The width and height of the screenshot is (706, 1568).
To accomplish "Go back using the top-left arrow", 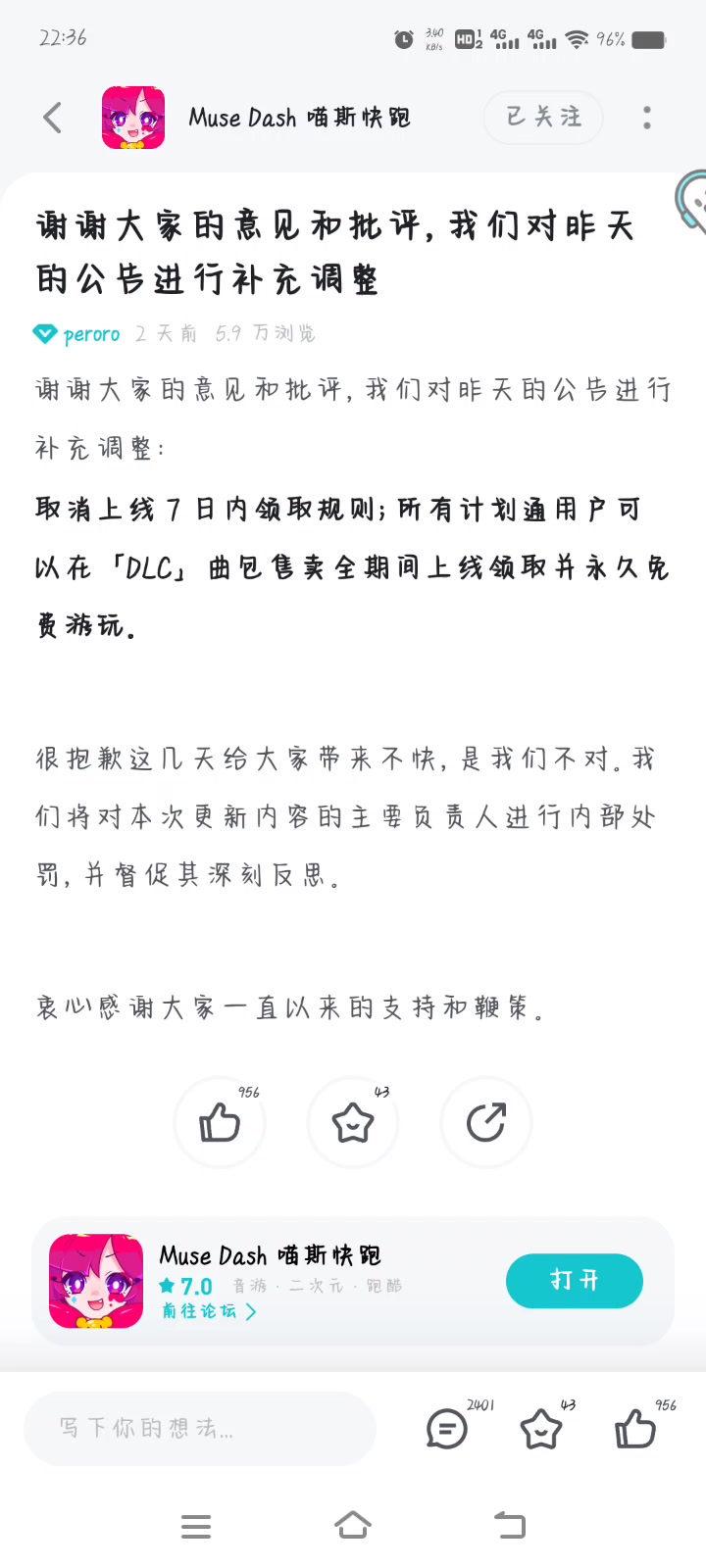I will [x=53, y=118].
